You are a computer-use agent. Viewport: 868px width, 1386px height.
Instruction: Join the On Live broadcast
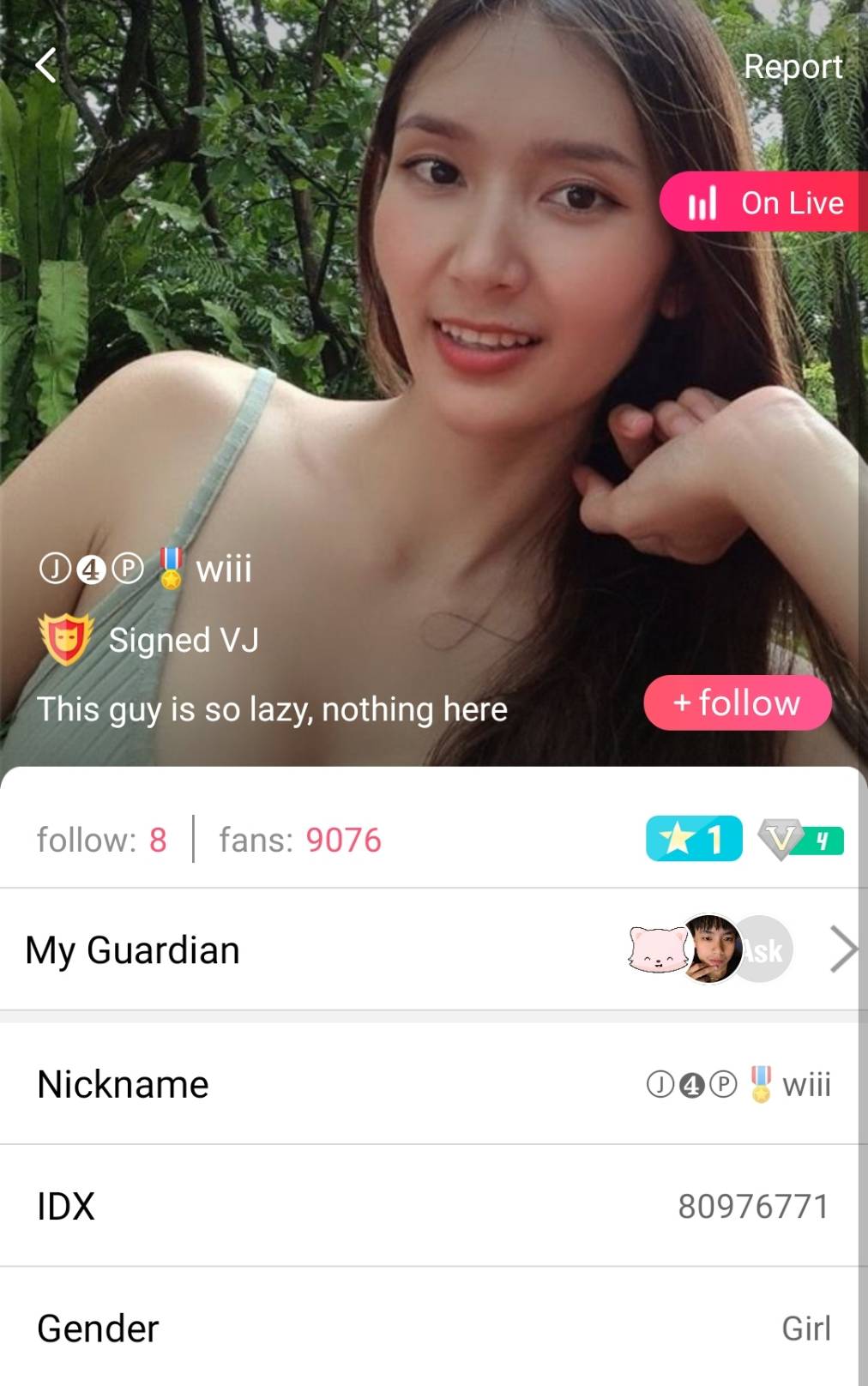(763, 202)
